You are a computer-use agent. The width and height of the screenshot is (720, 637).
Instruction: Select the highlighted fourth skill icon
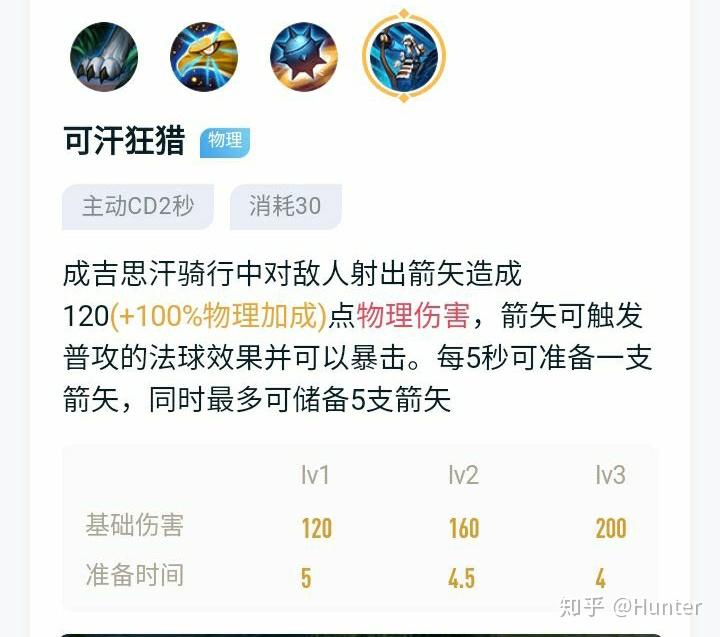404,56
